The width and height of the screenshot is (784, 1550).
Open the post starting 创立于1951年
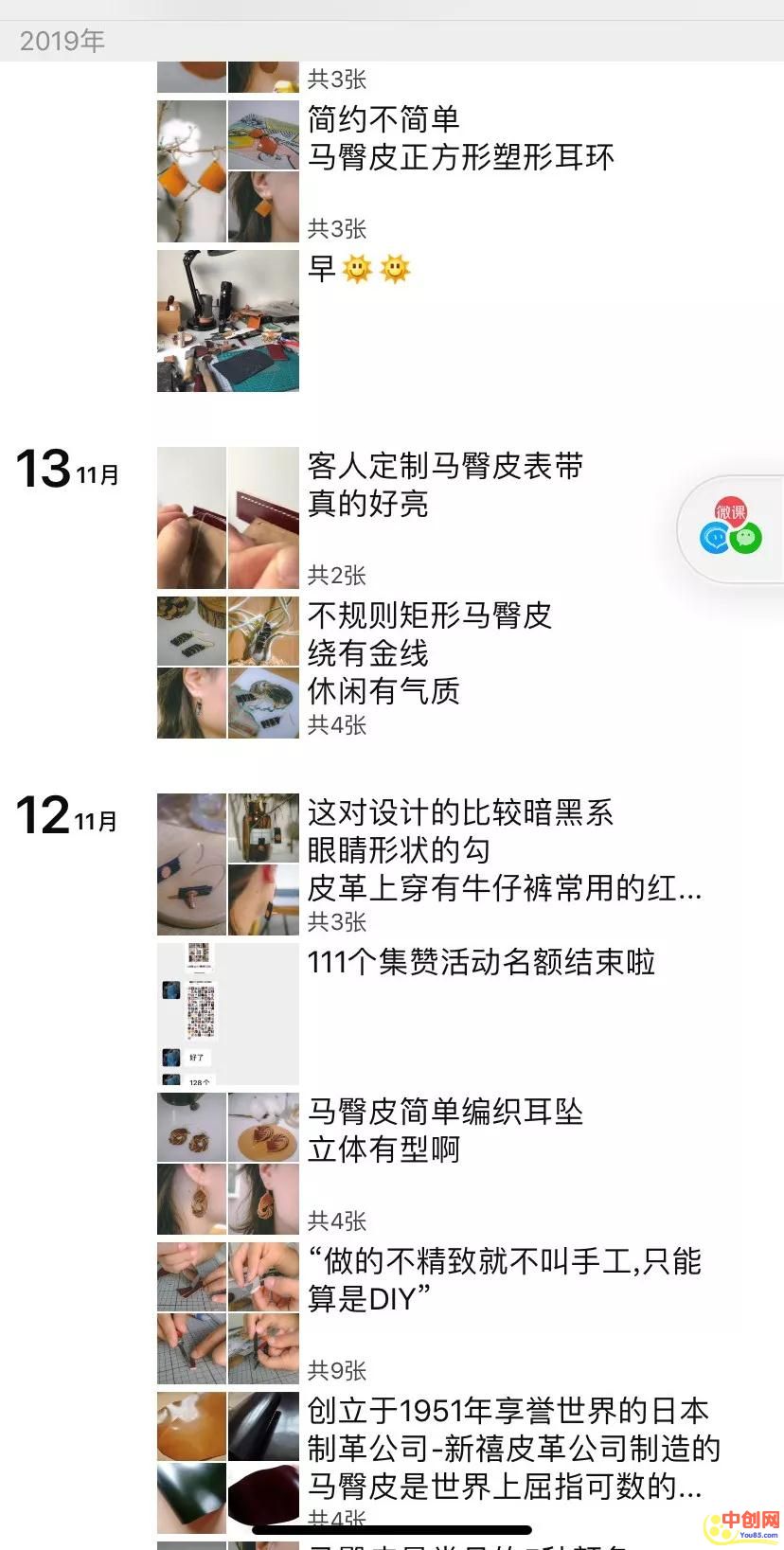pyautogui.click(x=512, y=1449)
